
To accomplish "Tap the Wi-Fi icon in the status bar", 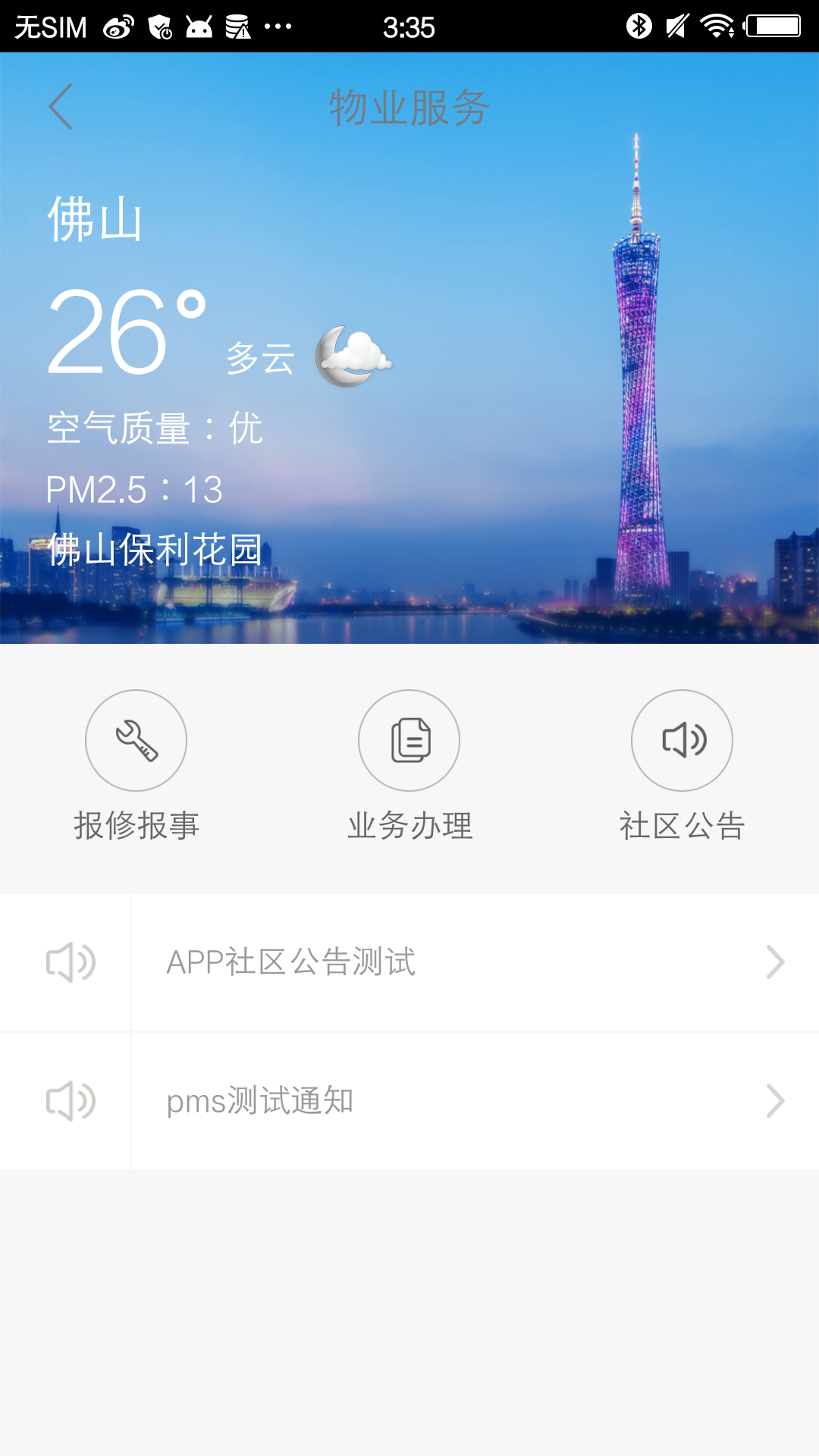I will tap(716, 26).
